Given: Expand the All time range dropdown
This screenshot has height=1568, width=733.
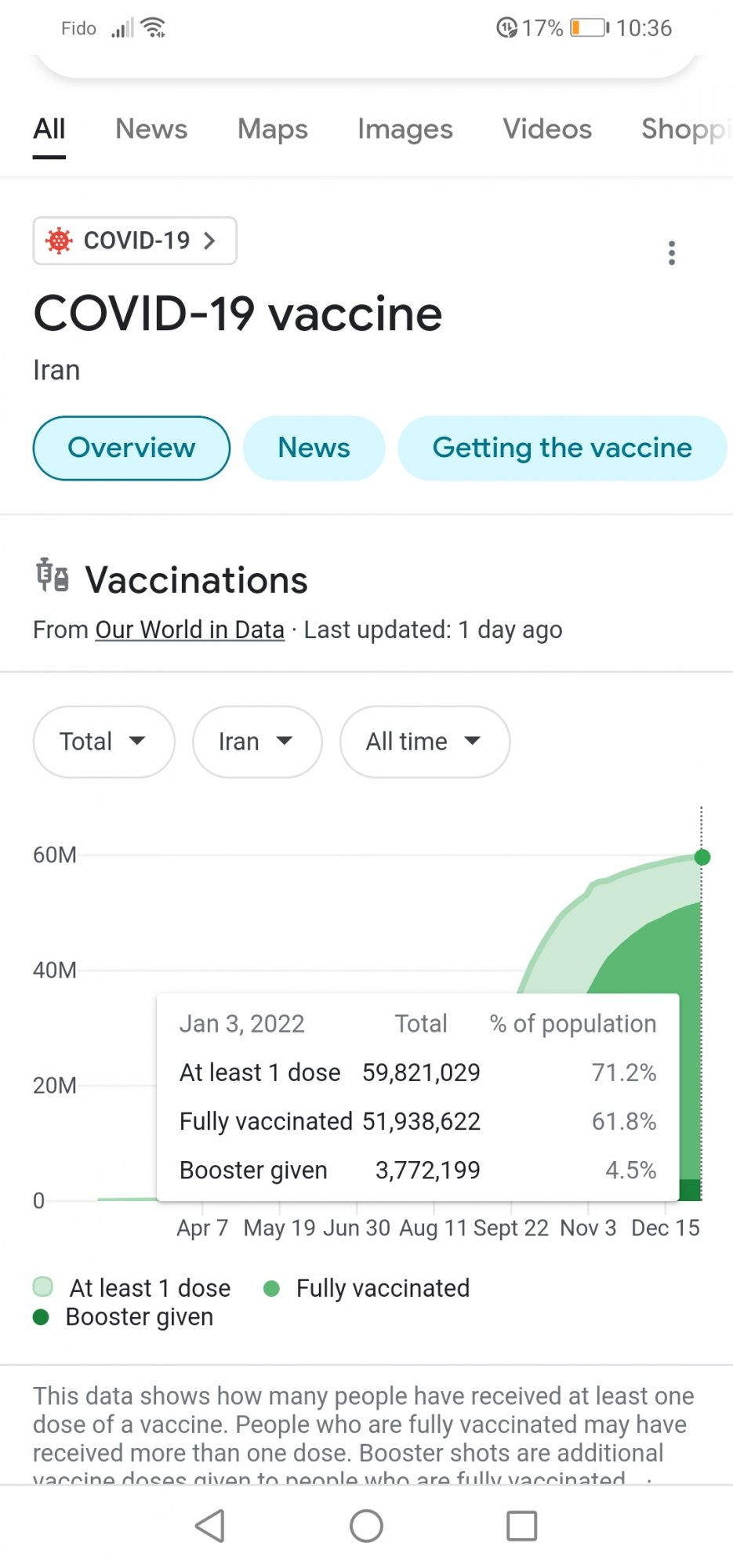Looking at the screenshot, I should pyautogui.click(x=425, y=742).
